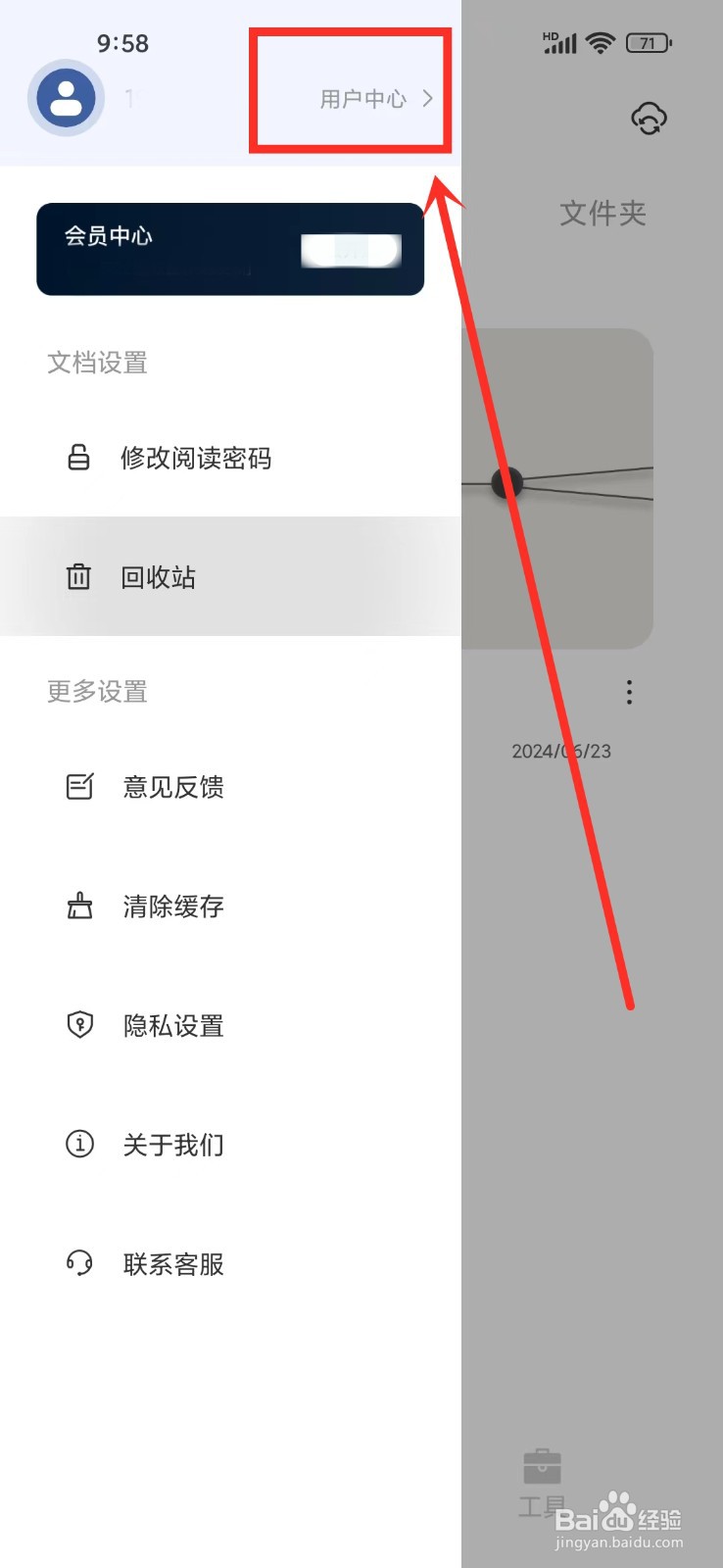
Task: Click the battery indicator in status bar
Action: point(651,42)
